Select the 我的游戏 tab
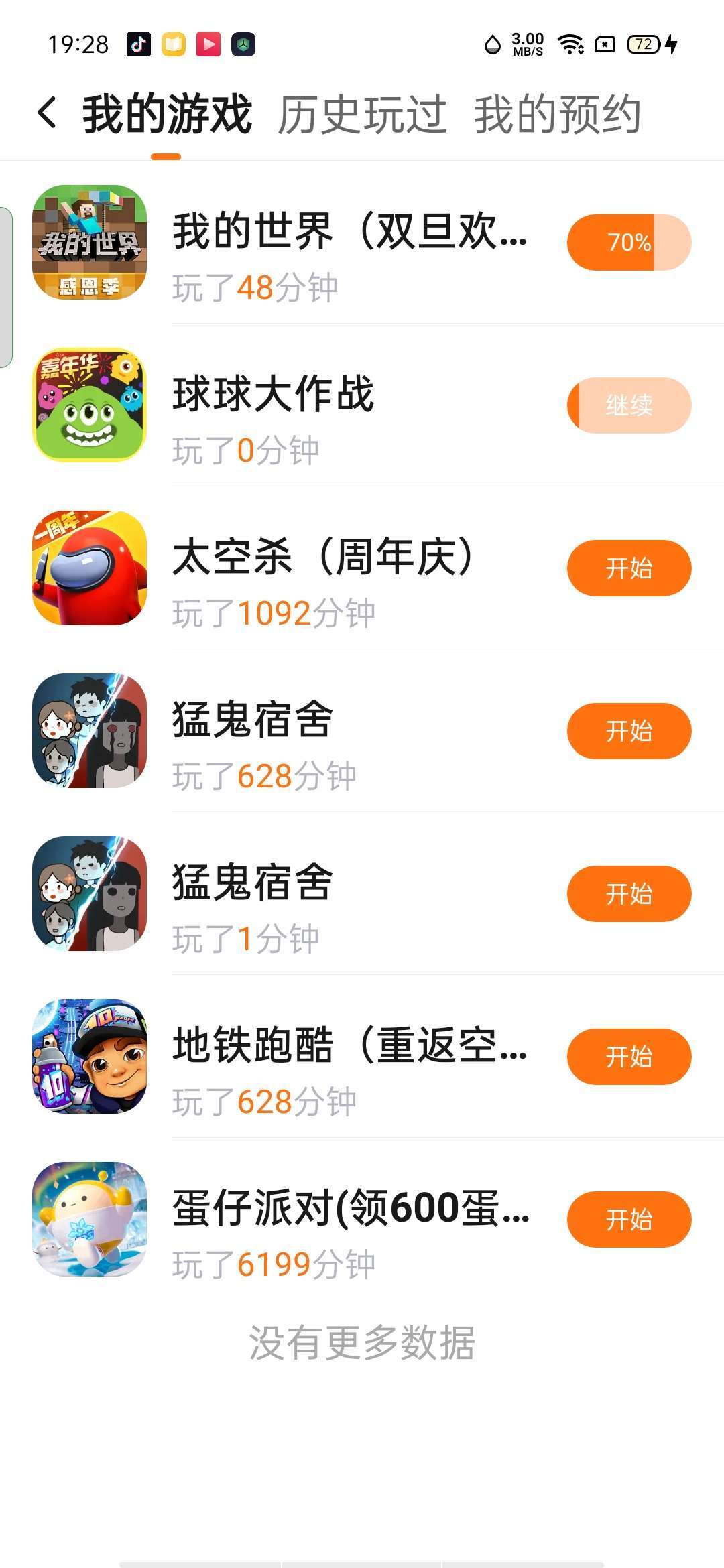 point(166,114)
